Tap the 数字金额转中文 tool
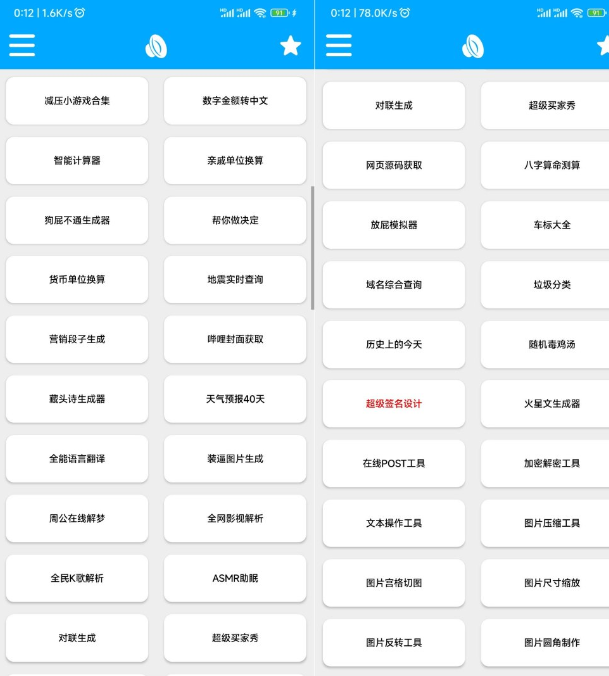This screenshot has height=676, width=609. point(235,101)
